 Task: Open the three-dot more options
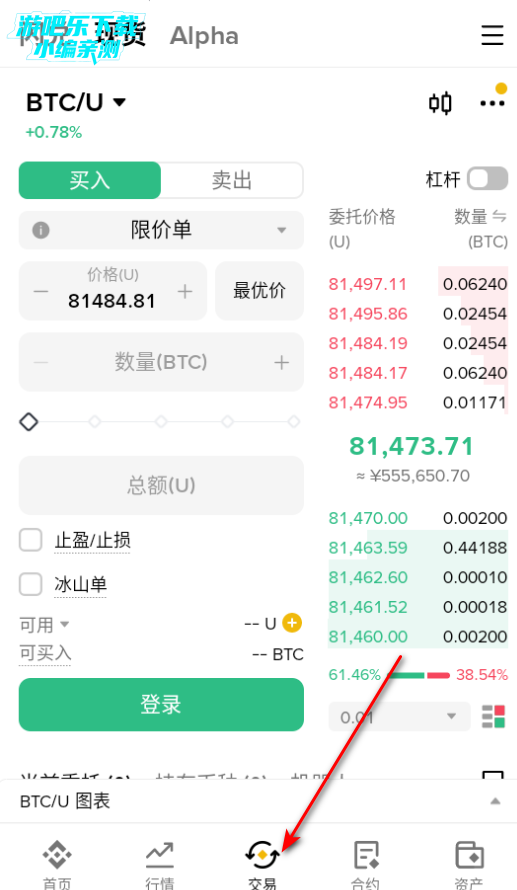click(x=492, y=103)
